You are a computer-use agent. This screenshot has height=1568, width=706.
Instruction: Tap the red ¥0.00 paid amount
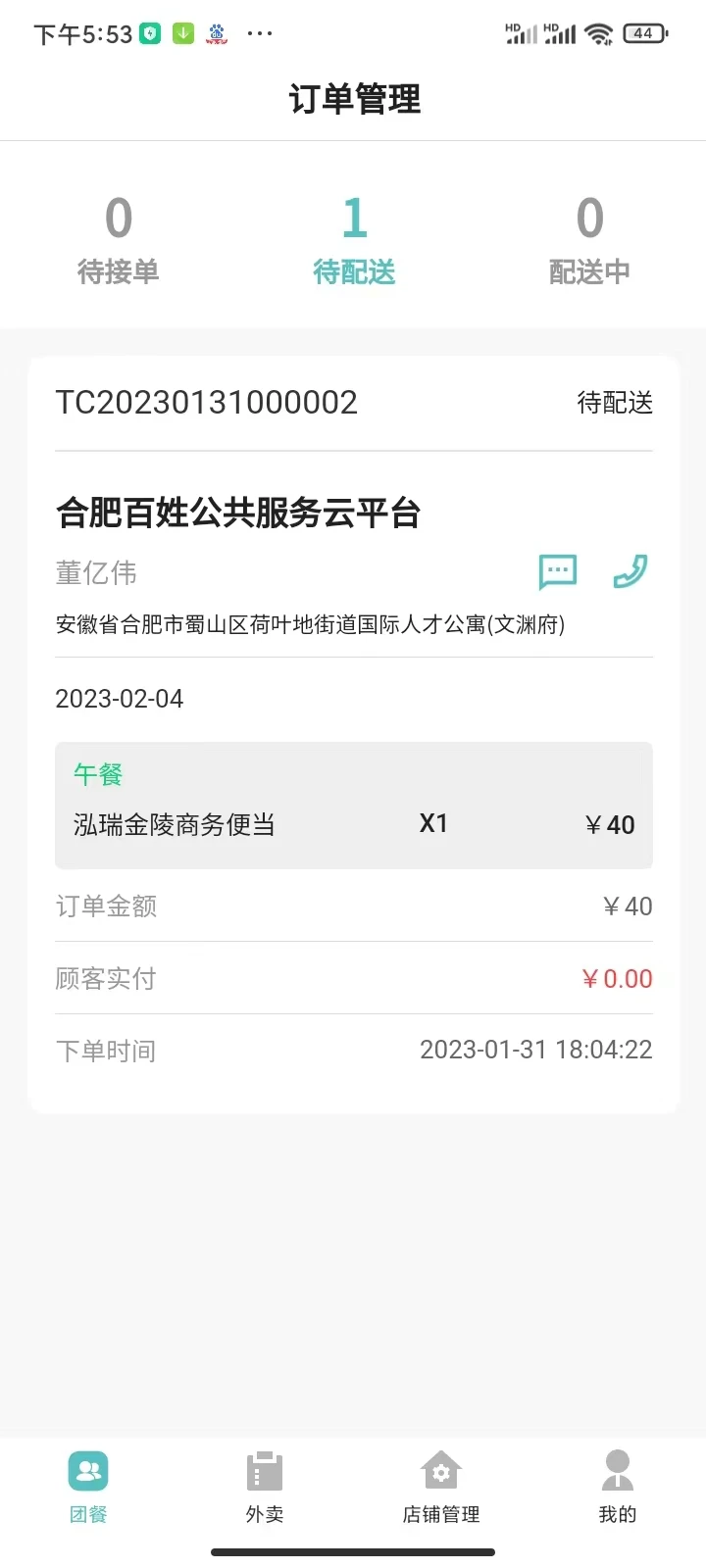coord(617,978)
